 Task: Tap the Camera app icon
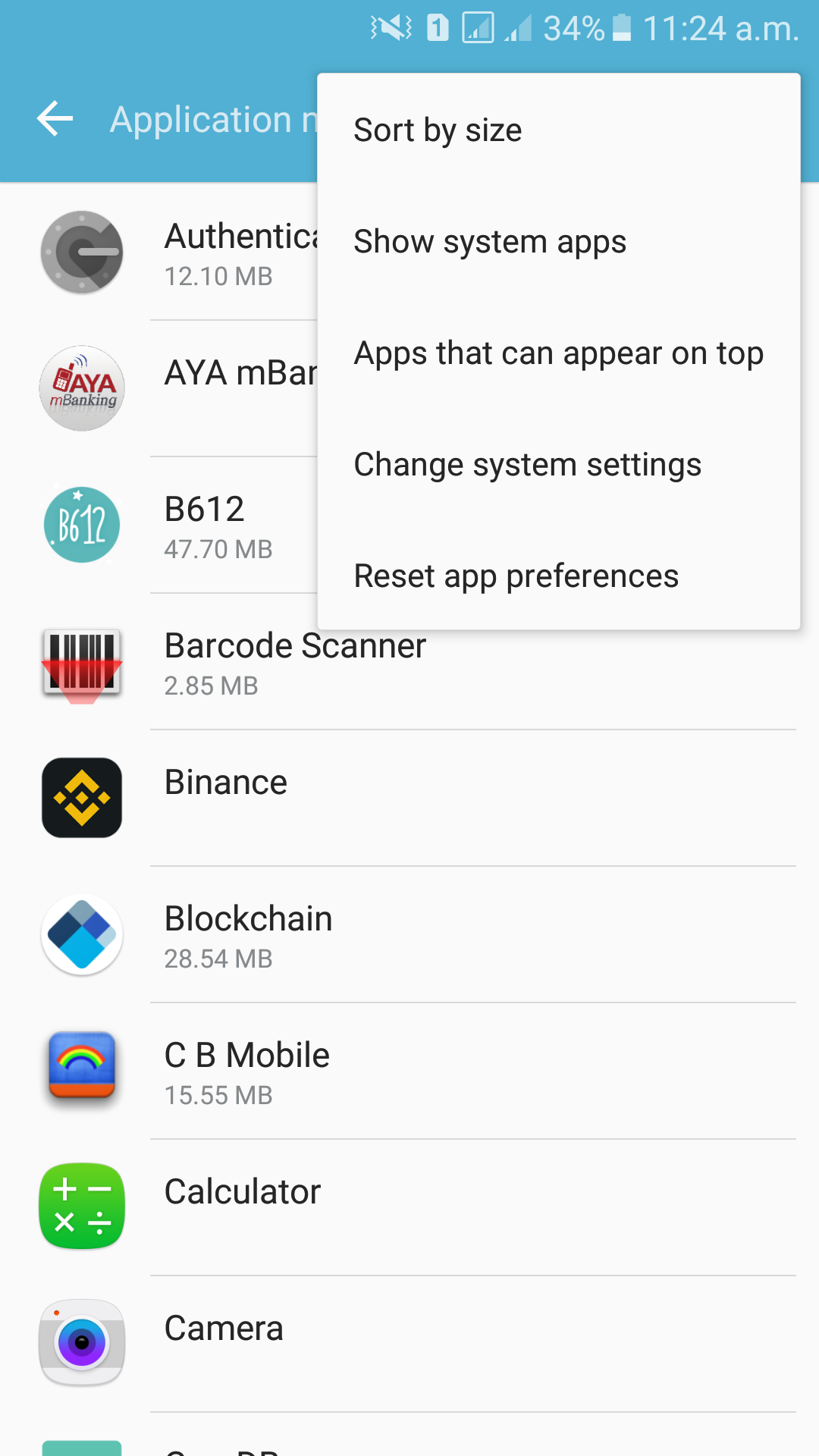pyautogui.click(x=81, y=1344)
